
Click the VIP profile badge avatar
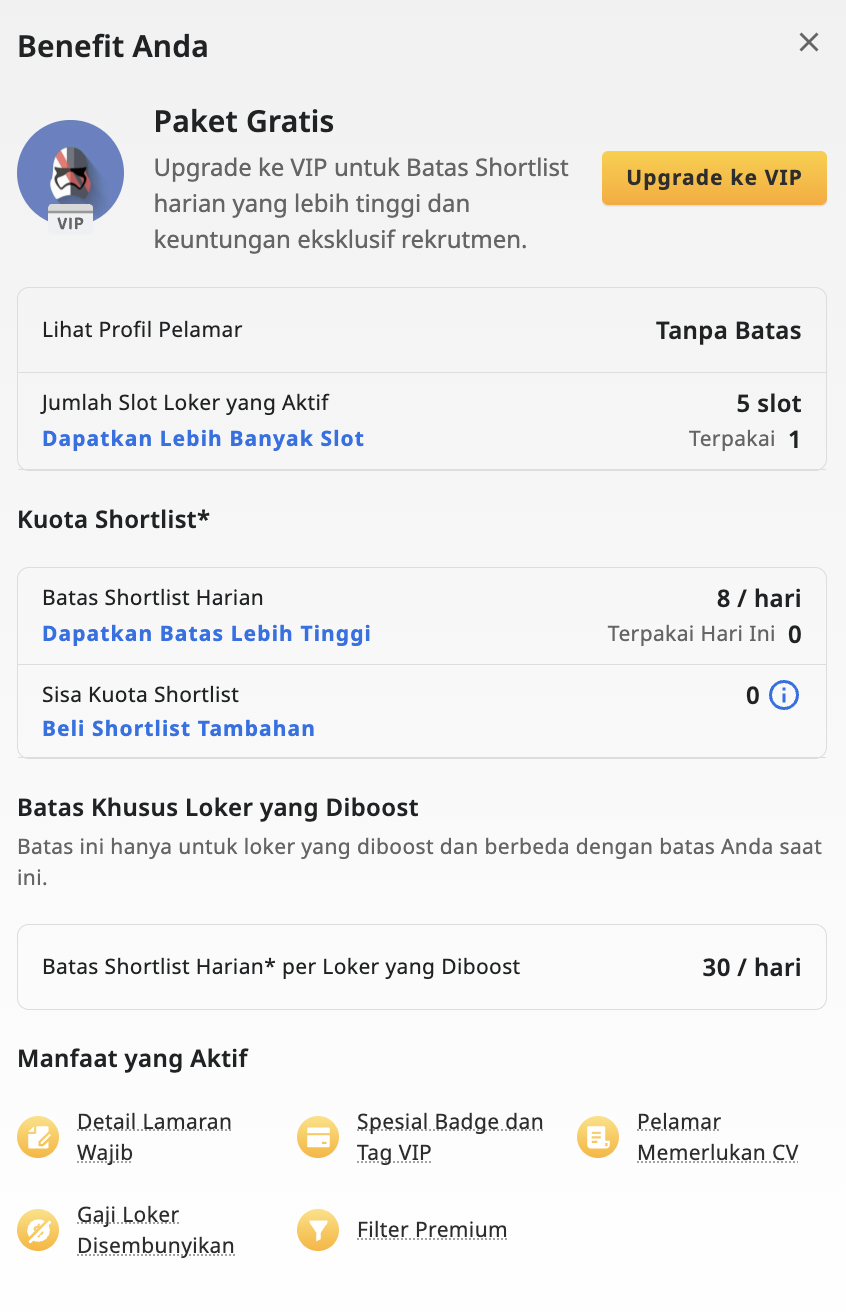[x=70, y=172]
